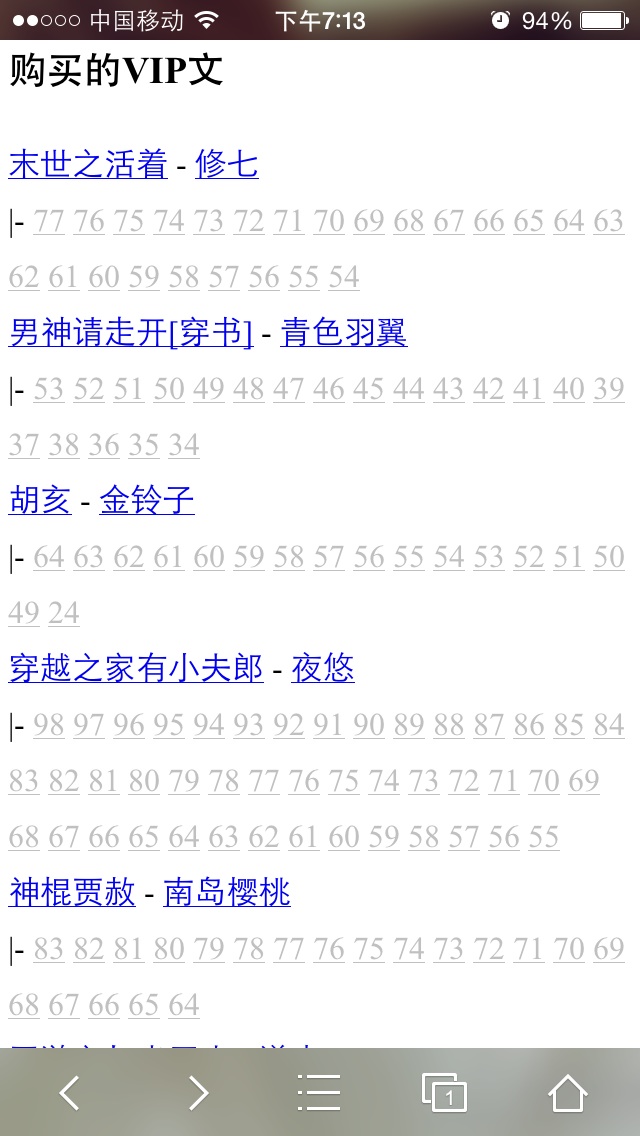Open the browser tabs switcher
The height and width of the screenshot is (1136, 640).
444,1093
